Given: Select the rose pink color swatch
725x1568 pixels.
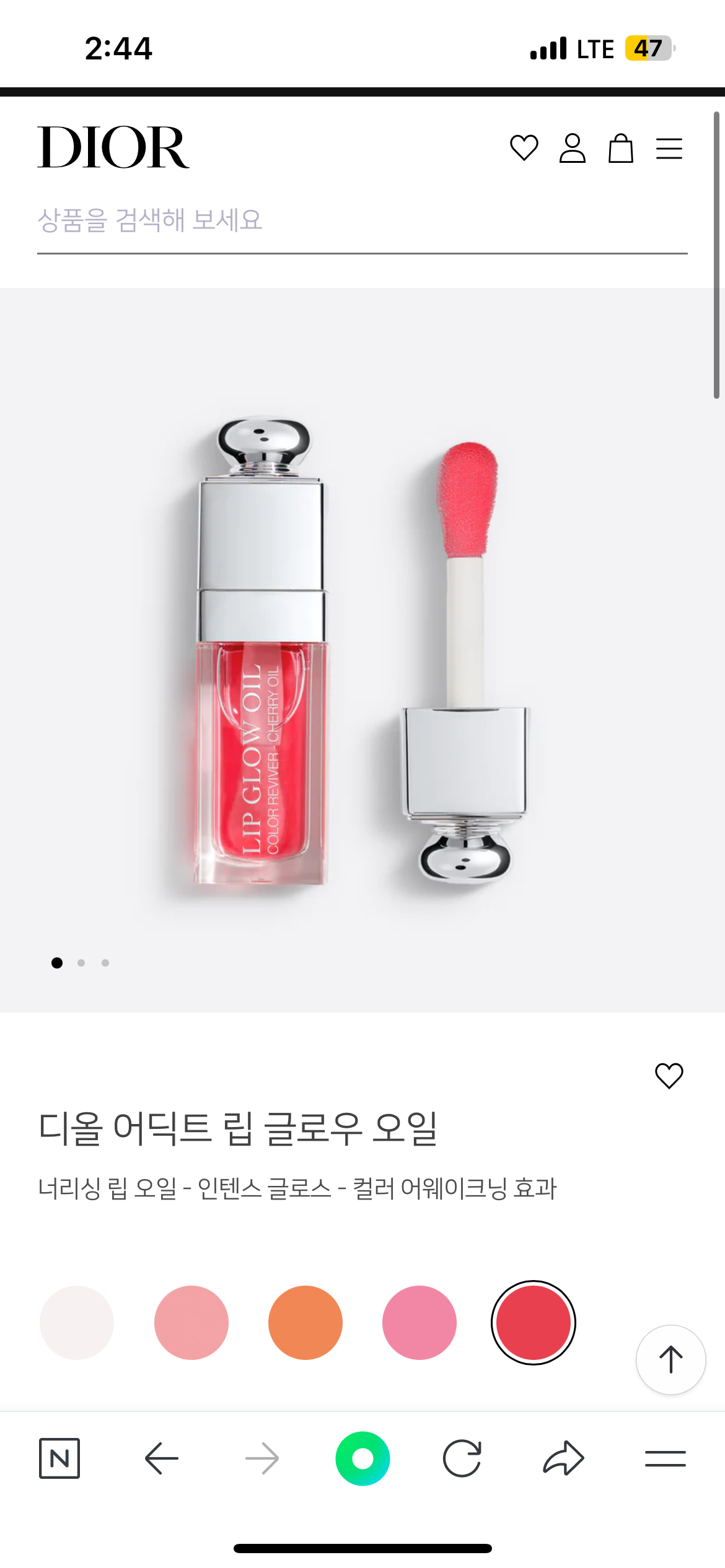Looking at the screenshot, I should click(420, 1322).
